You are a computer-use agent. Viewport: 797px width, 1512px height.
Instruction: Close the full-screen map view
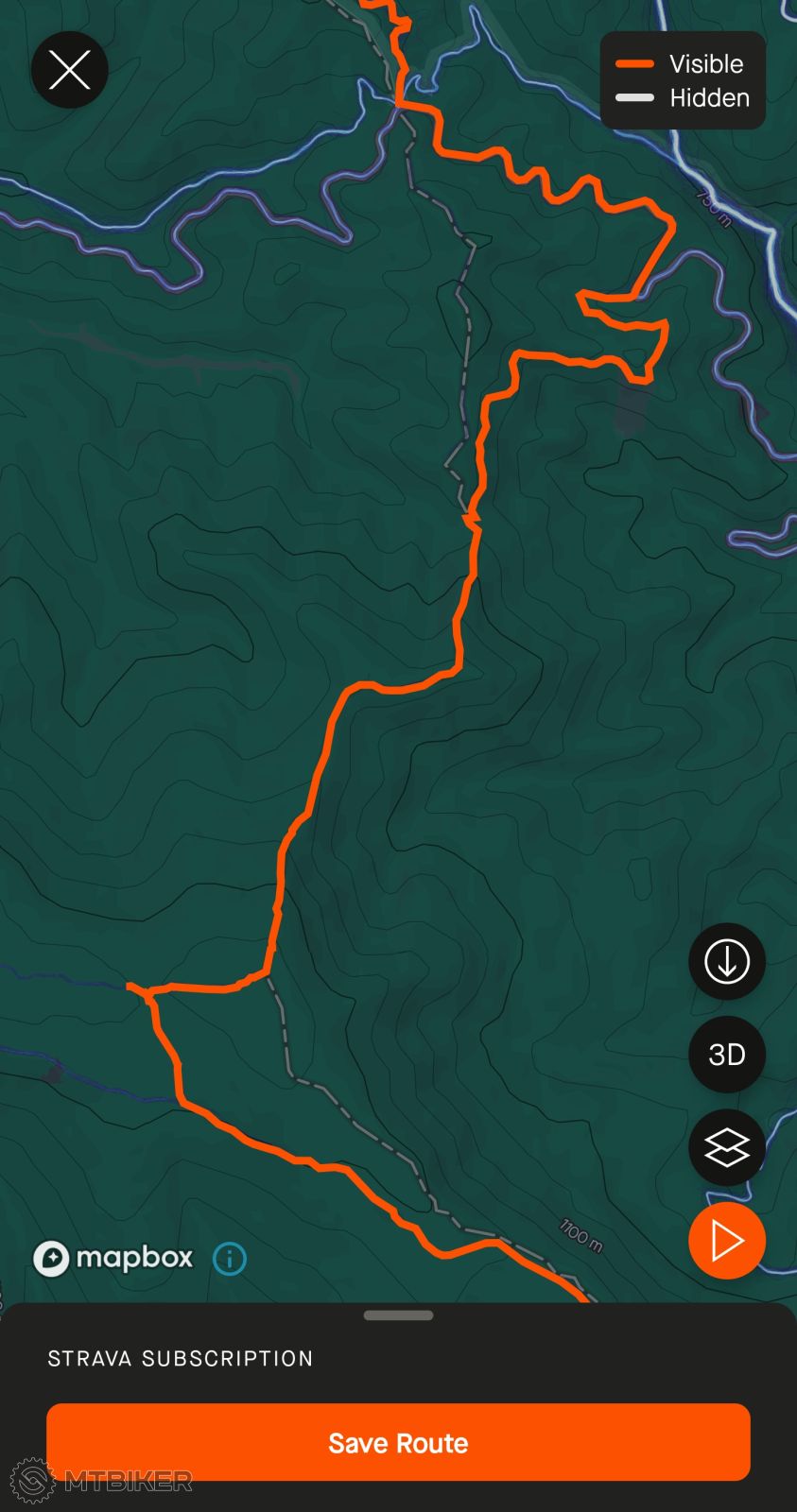(69, 70)
